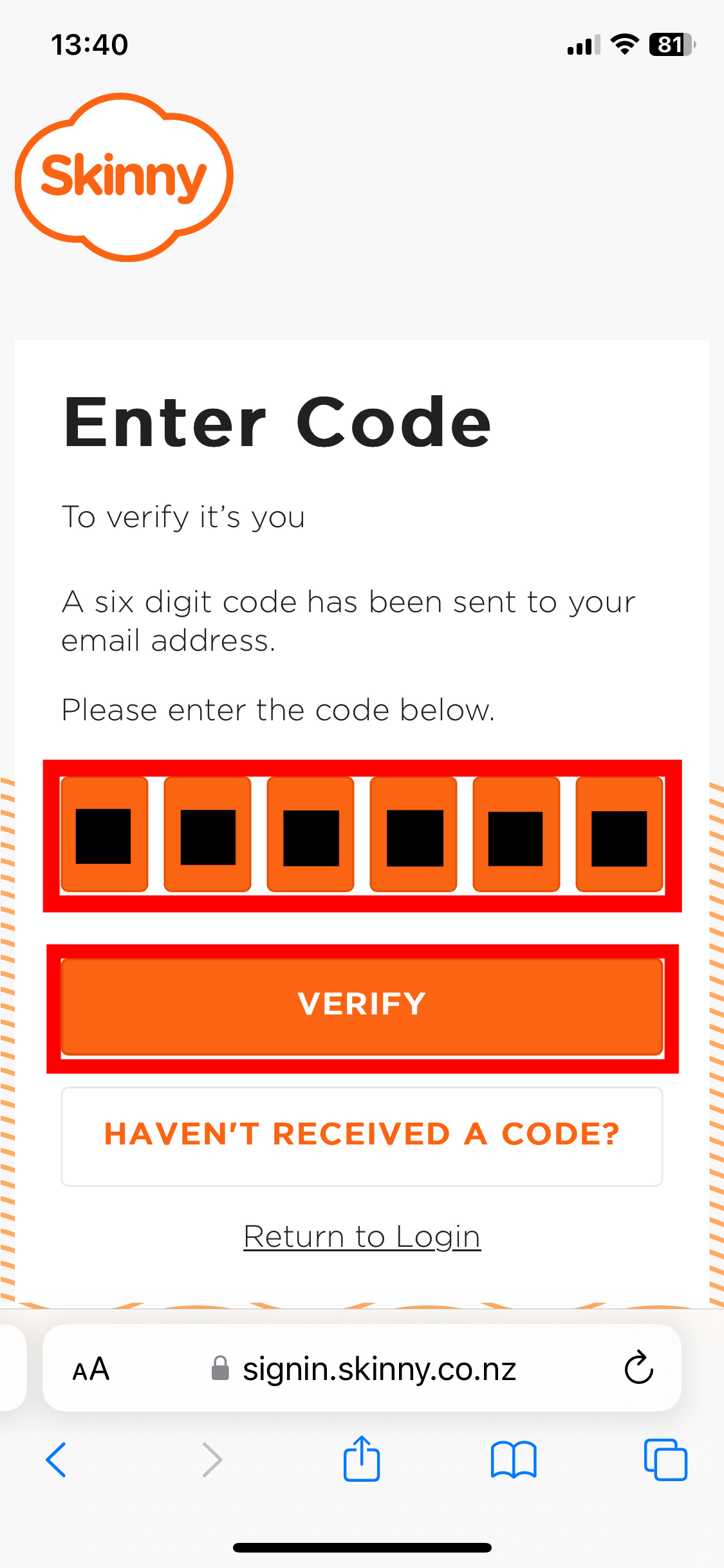724x1568 pixels.
Task: Open the AA reader options menu
Action: pyautogui.click(x=91, y=1369)
